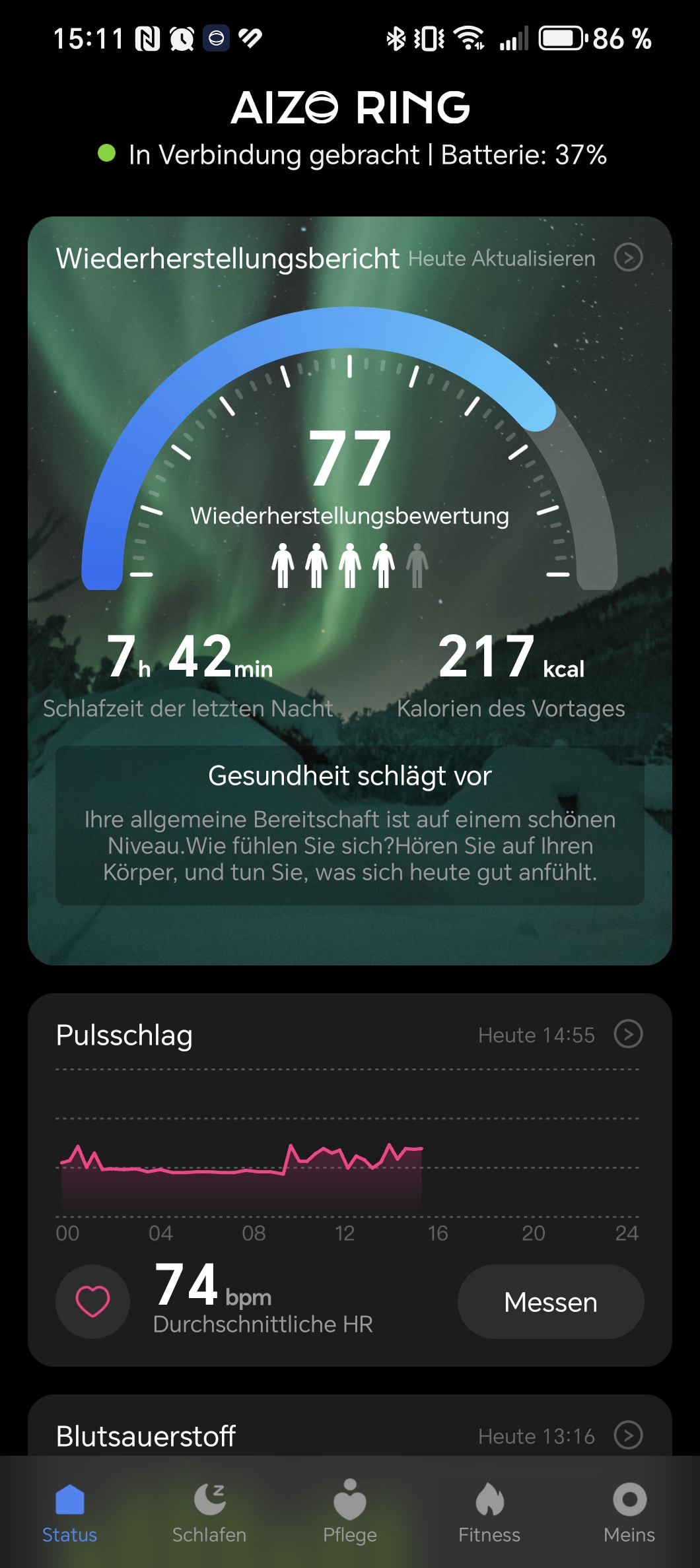Open the Blutsauerstoff details arrow
This screenshot has height=1568, width=700.
pyautogui.click(x=628, y=1435)
